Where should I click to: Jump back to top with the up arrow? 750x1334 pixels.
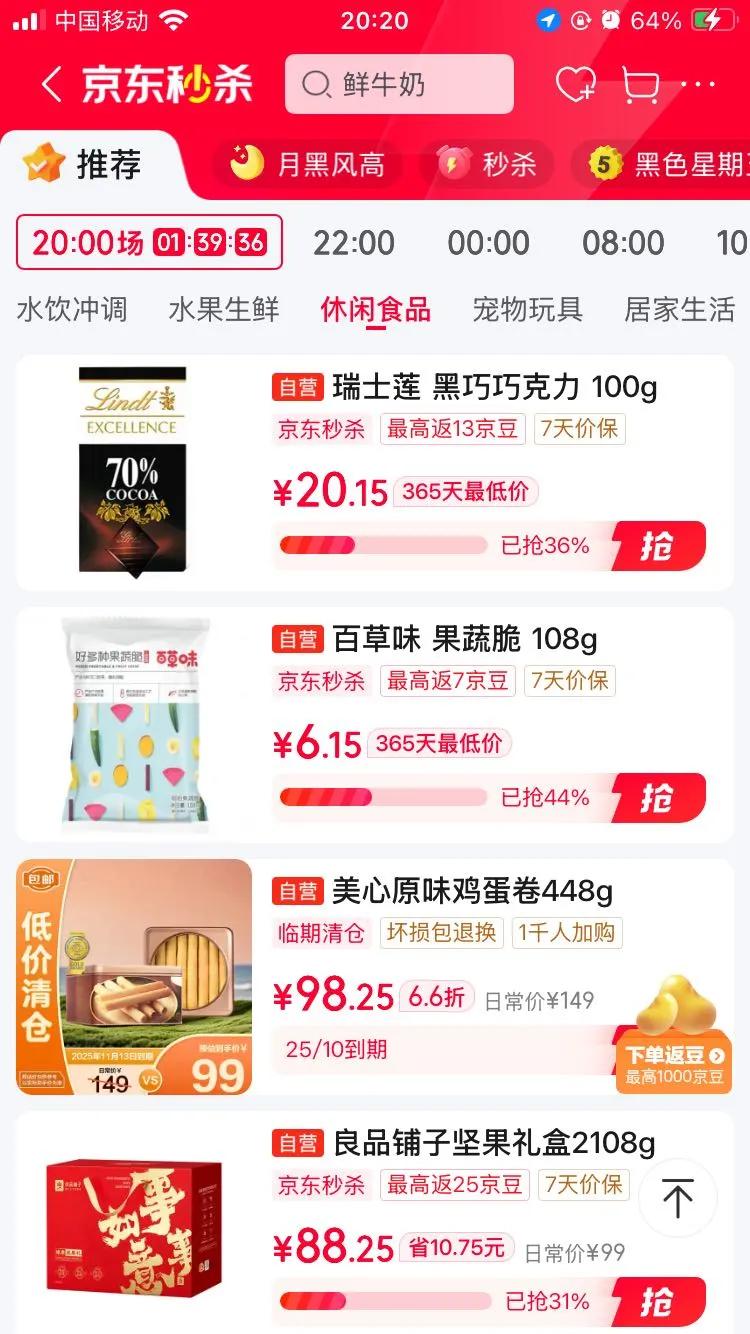(x=677, y=1198)
